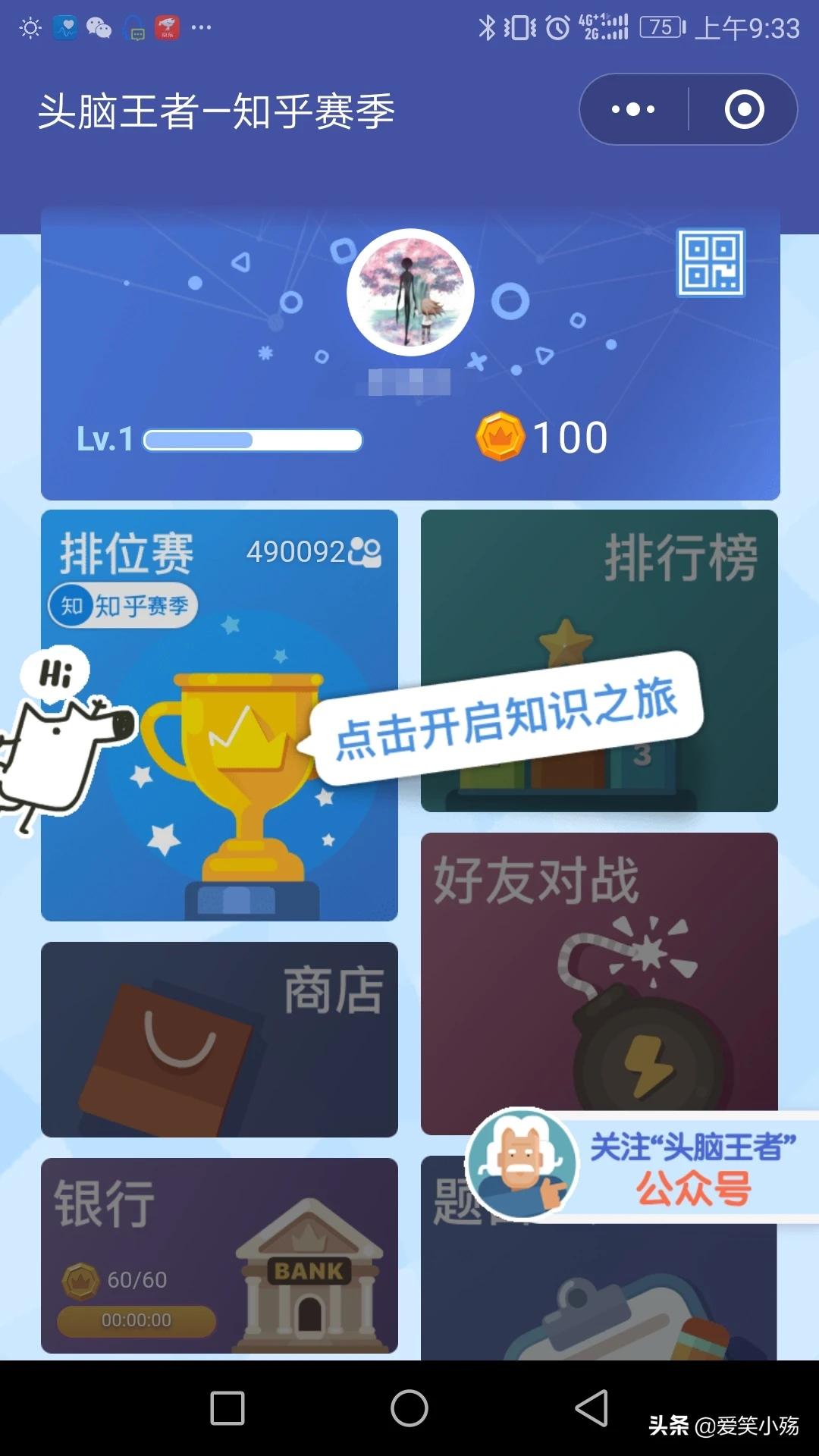Tap the 点击开启知识之旅 bubble
The width and height of the screenshot is (819, 1456).
[507, 717]
